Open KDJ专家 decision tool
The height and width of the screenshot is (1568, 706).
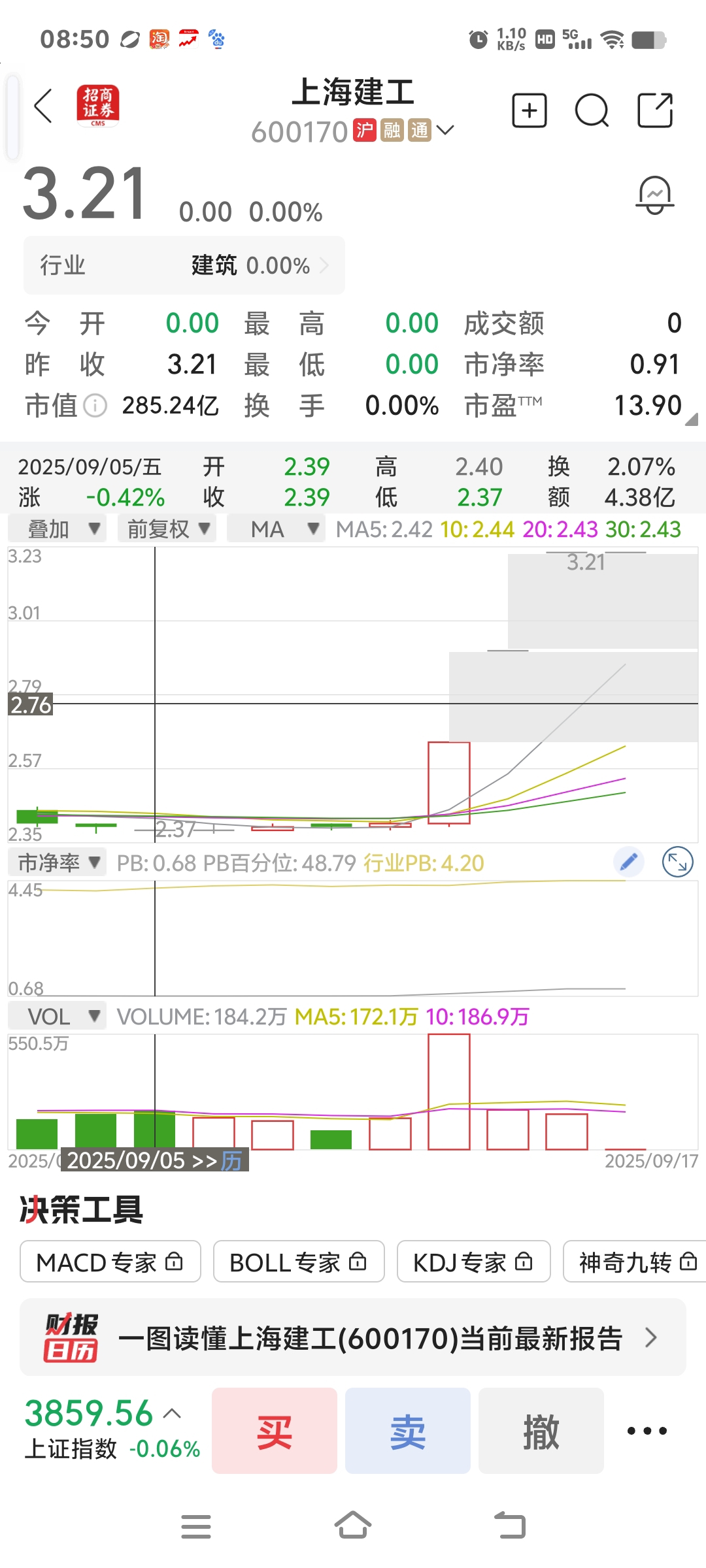tap(474, 1262)
